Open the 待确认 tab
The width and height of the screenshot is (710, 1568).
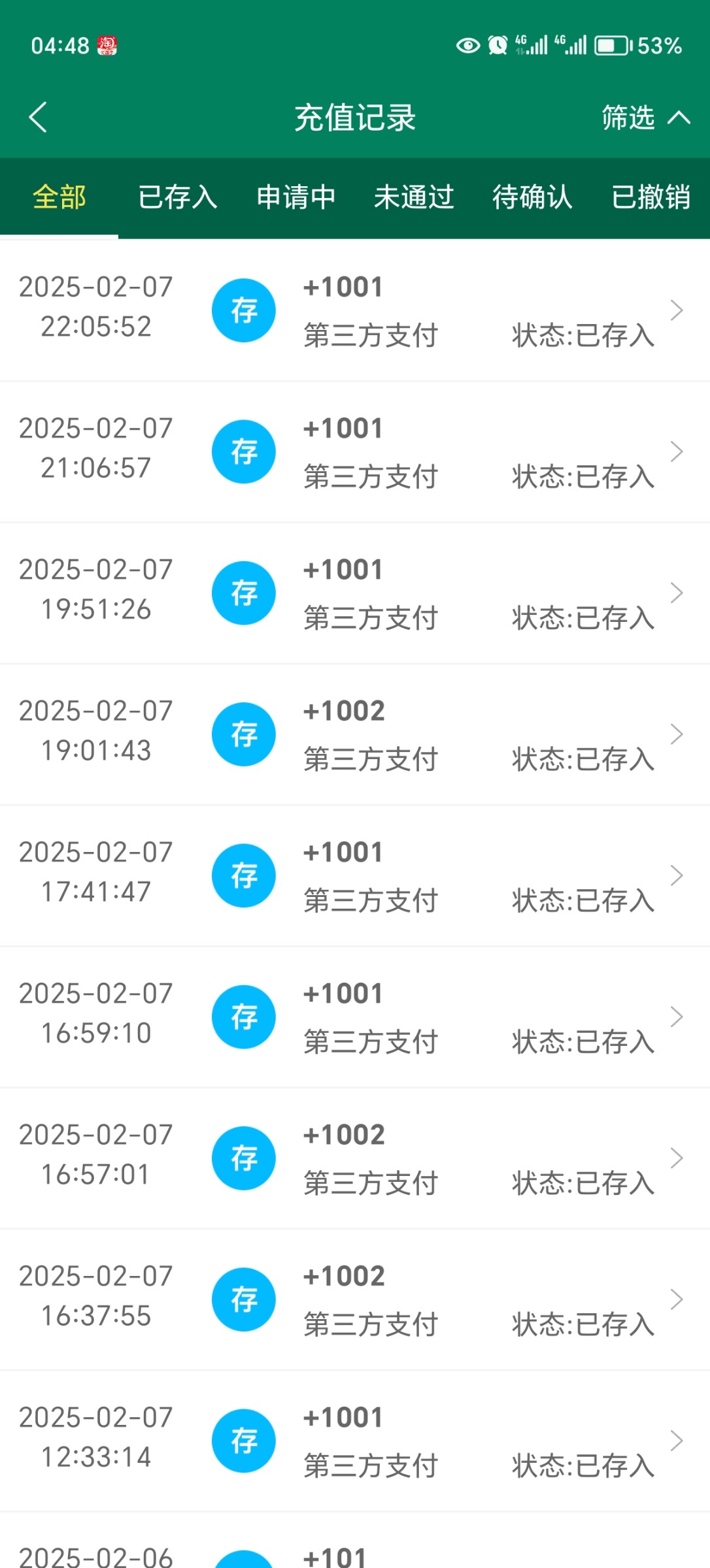pos(532,197)
